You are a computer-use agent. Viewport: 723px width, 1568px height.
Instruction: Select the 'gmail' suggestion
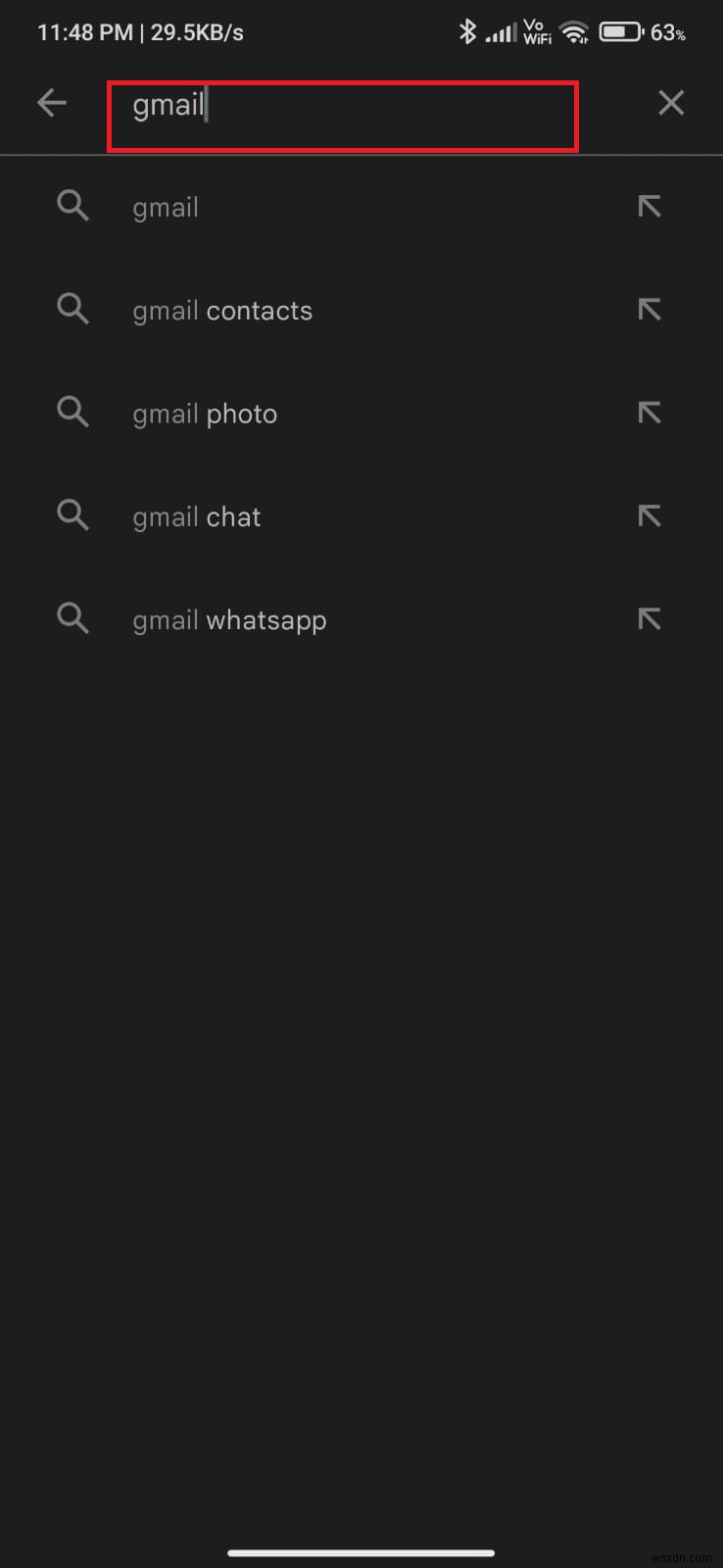click(166, 208)
